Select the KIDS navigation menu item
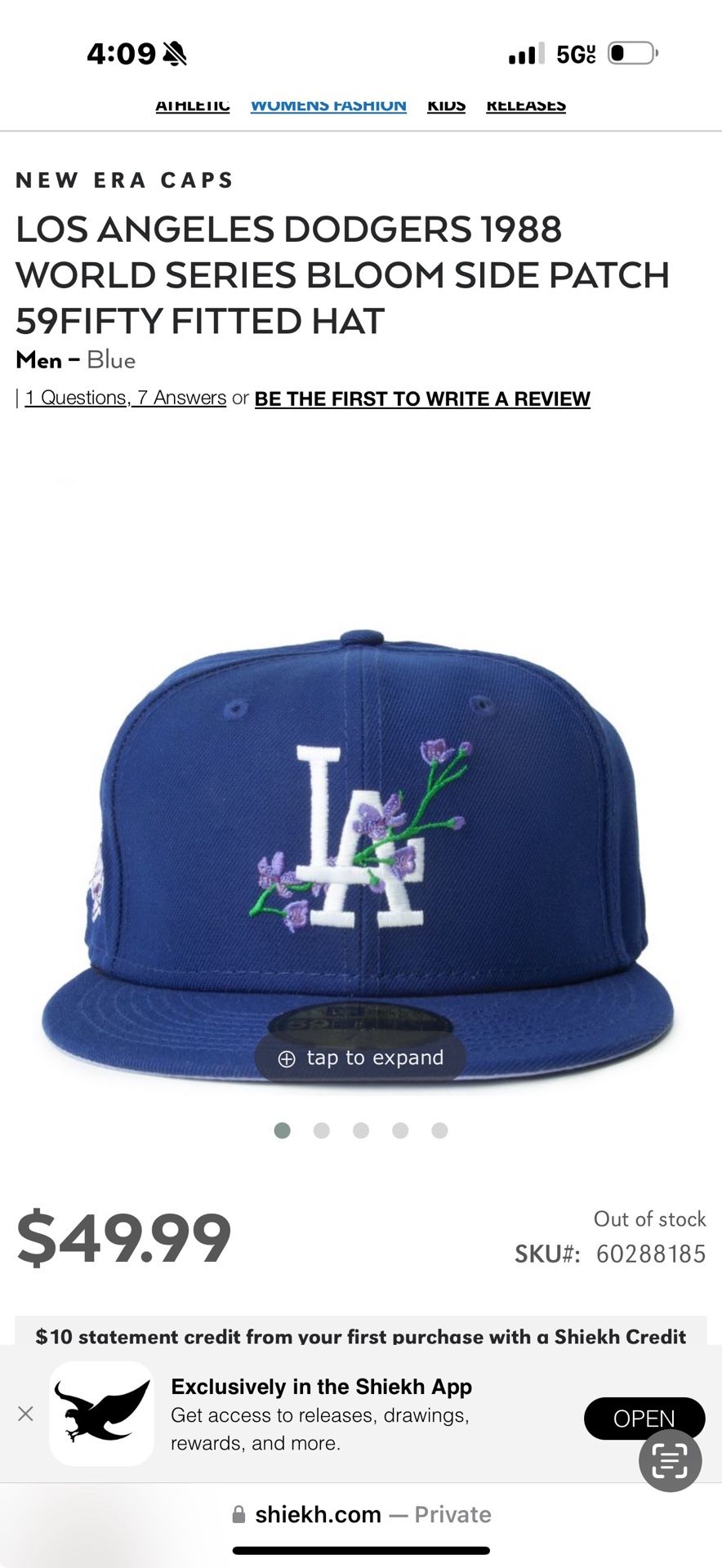The width and height of the screenshot is (722, 1568). [x=445, y=105]
